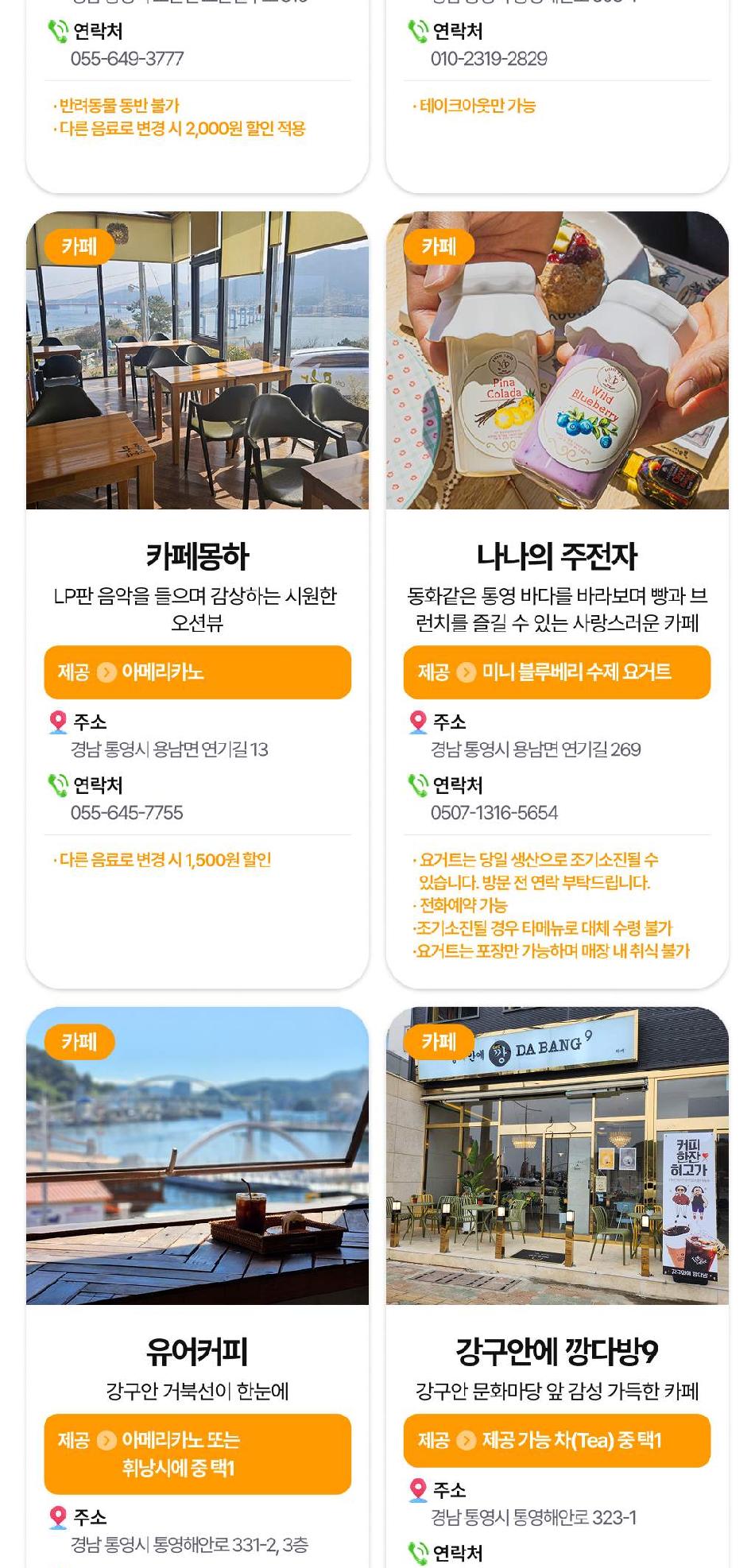
Task: Open the 아메리카노 provided-menu button for 카페몽하
Action: (x=197, y=672)
